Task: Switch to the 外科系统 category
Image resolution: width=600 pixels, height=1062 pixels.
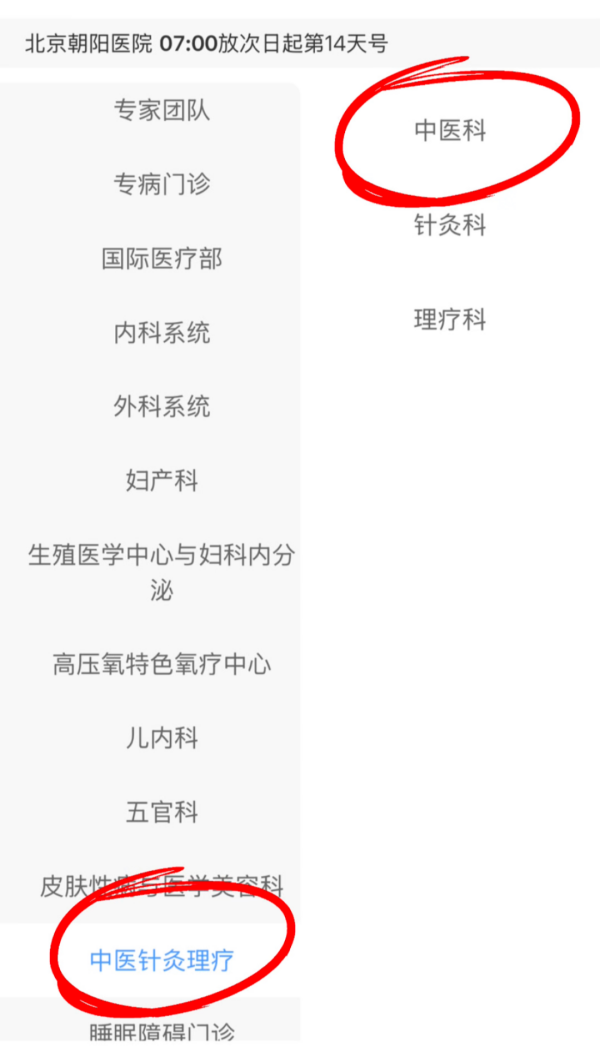Action: coord(162,406)
